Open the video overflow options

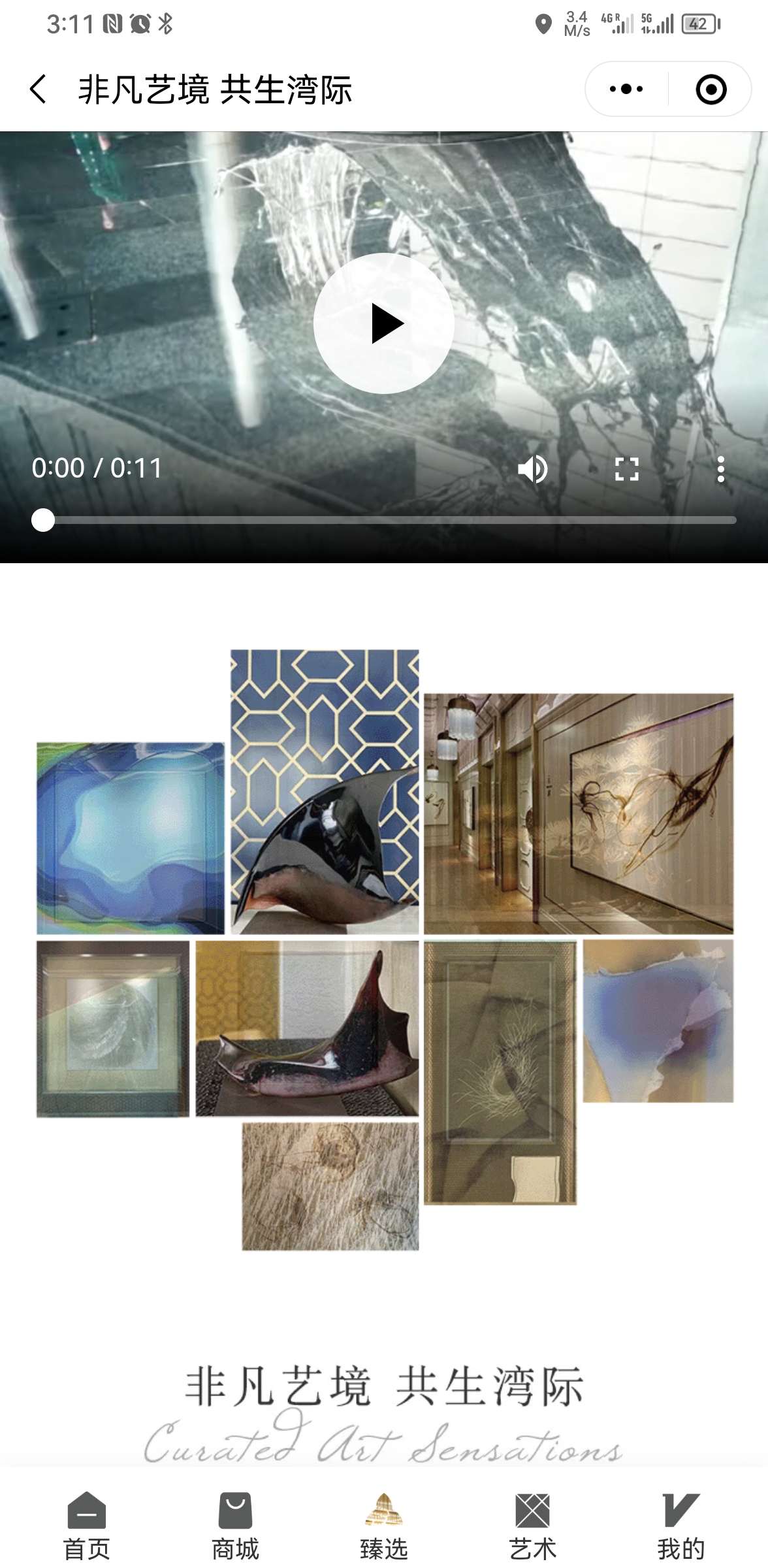(x=720, y=469)
